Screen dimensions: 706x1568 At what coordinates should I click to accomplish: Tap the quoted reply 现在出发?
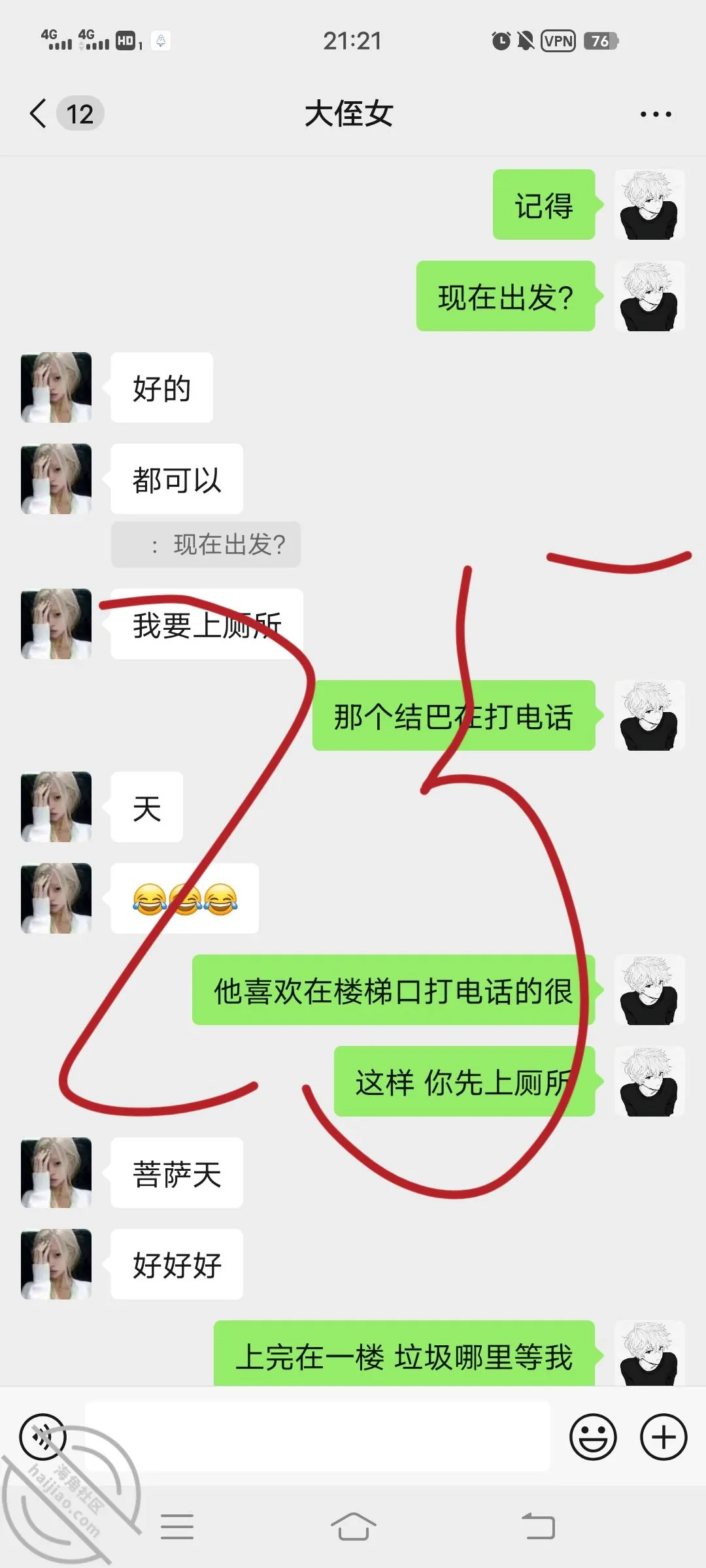click(206, 544)
